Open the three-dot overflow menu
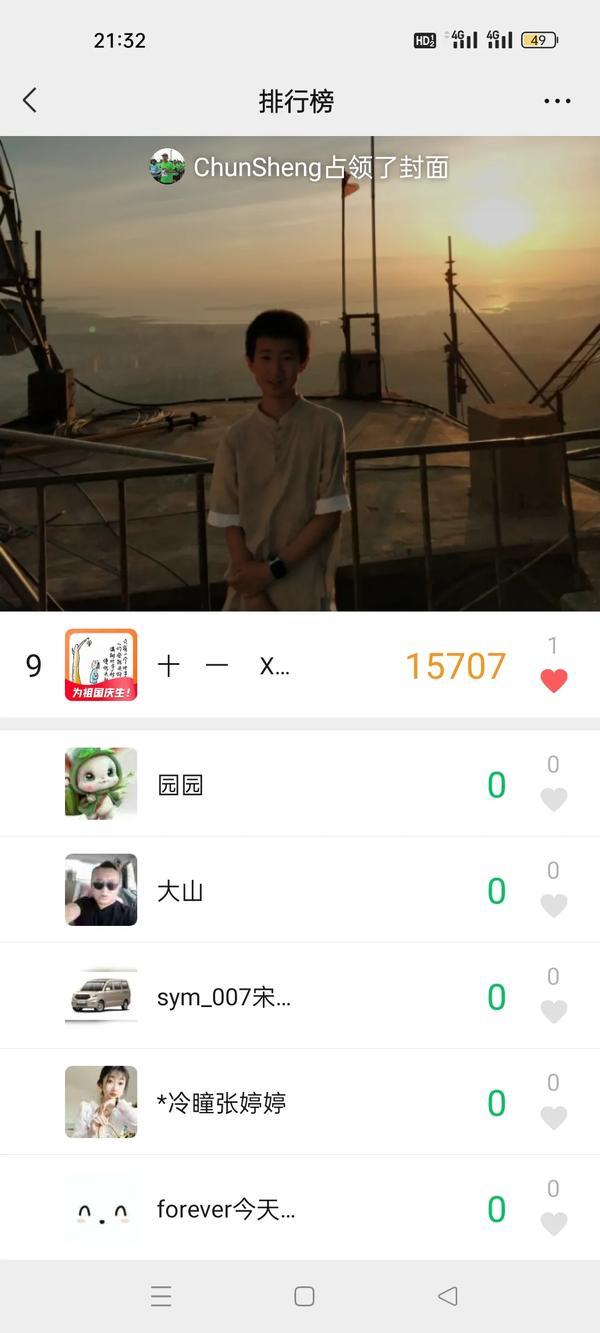Viewport: 600px width, 1333px height. click(557, 101)
